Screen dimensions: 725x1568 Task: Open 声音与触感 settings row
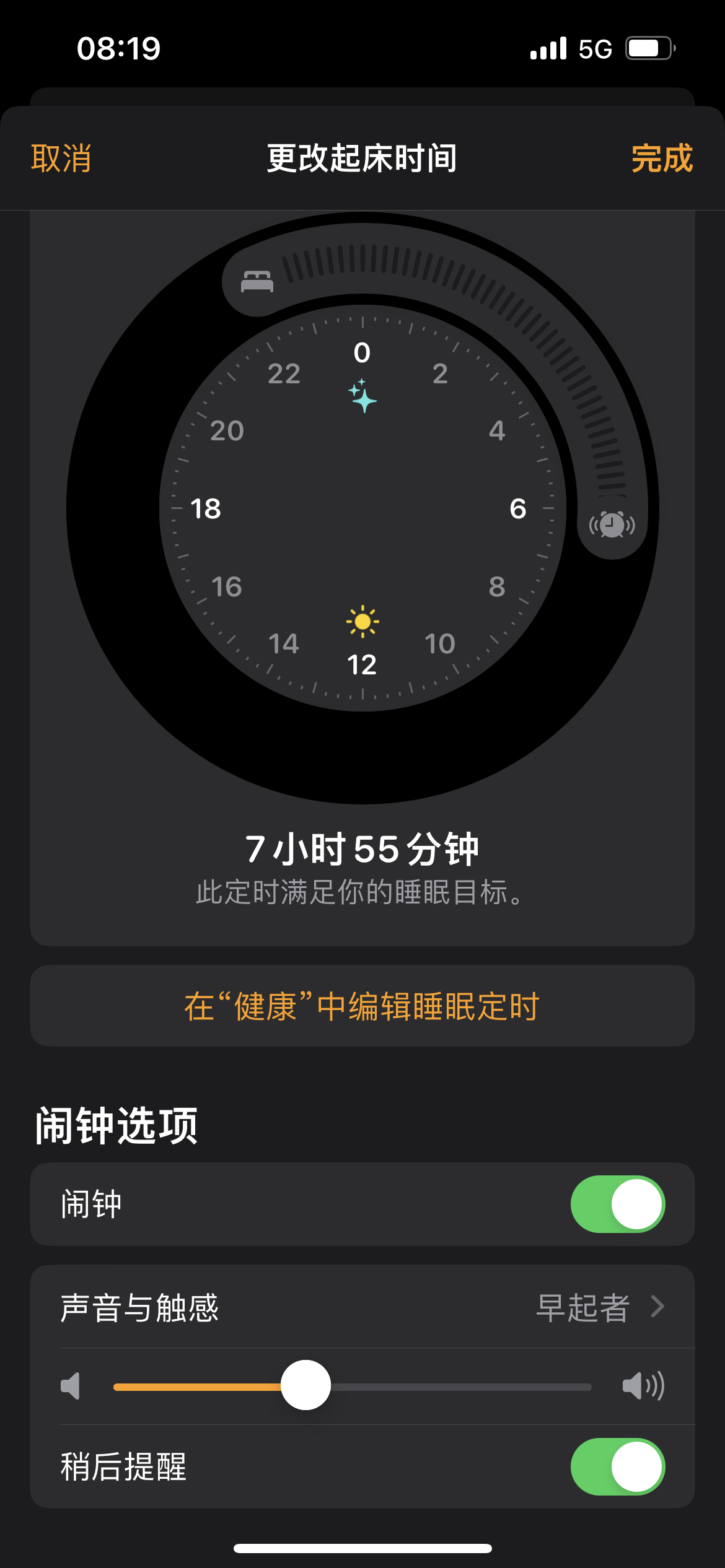coord(362,1307)
